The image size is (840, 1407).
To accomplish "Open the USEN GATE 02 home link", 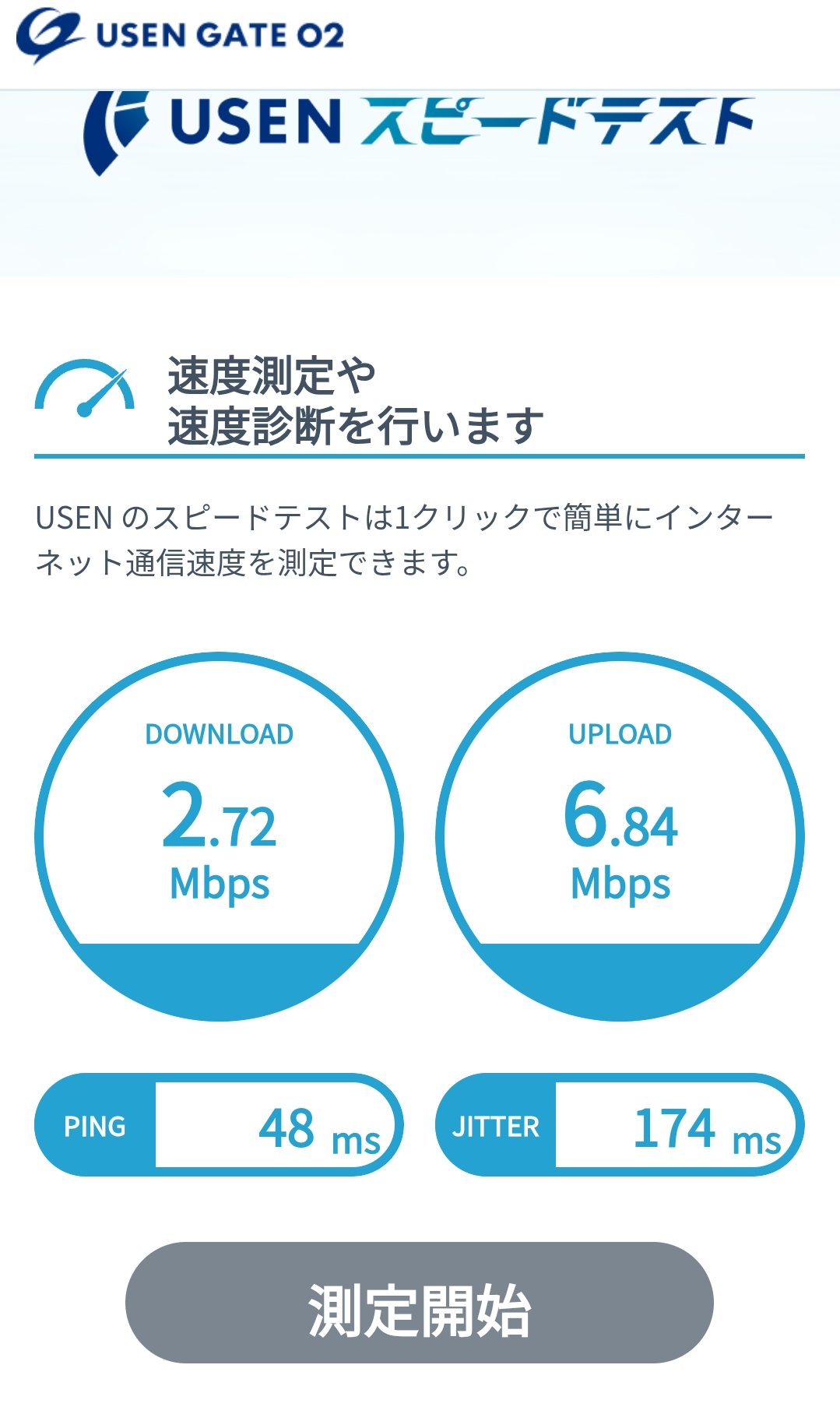I will click(181, 36).
